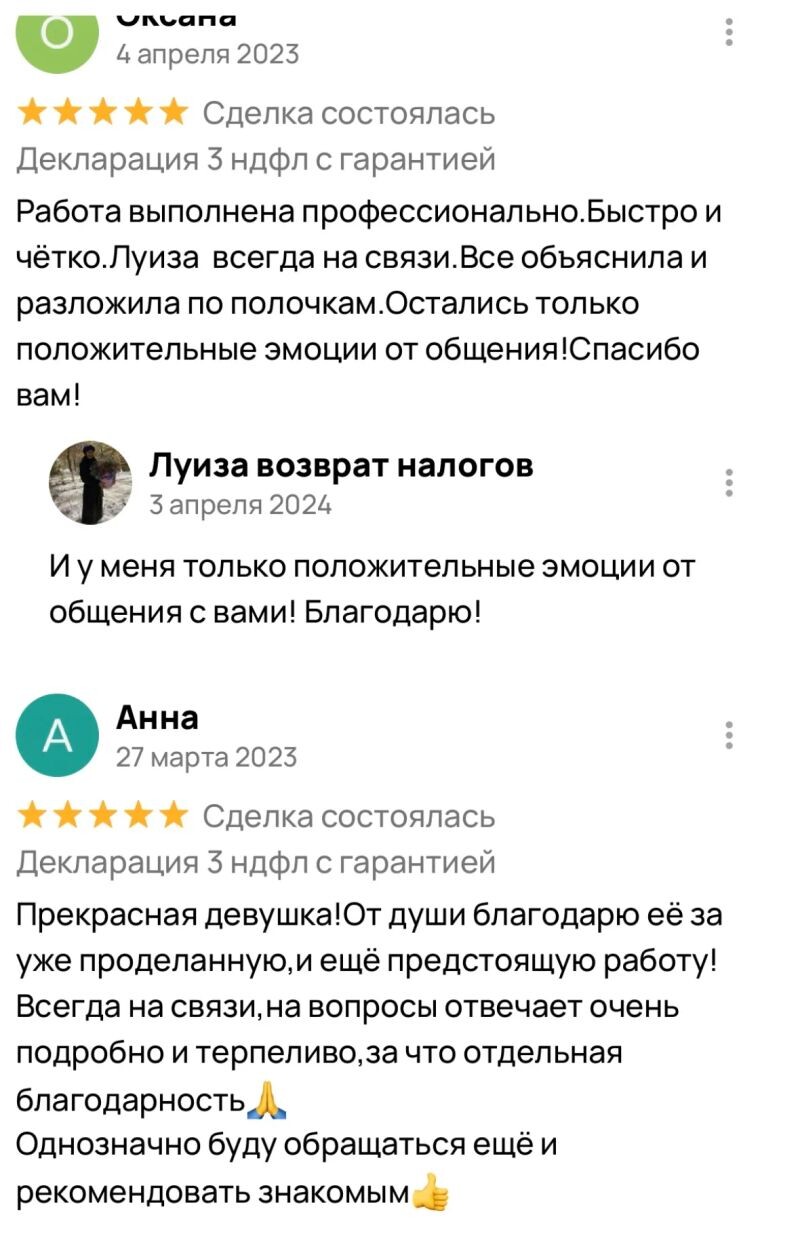
Task: Open Луиза возврат налогов profile photo
Action: point(91,482)
